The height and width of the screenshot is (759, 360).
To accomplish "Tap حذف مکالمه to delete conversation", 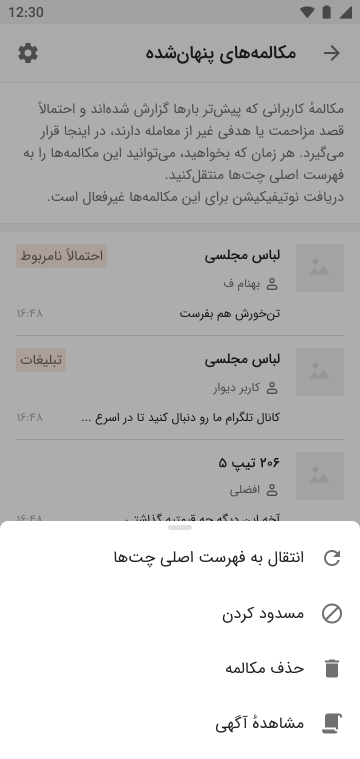I will click(x=180, y=668).
